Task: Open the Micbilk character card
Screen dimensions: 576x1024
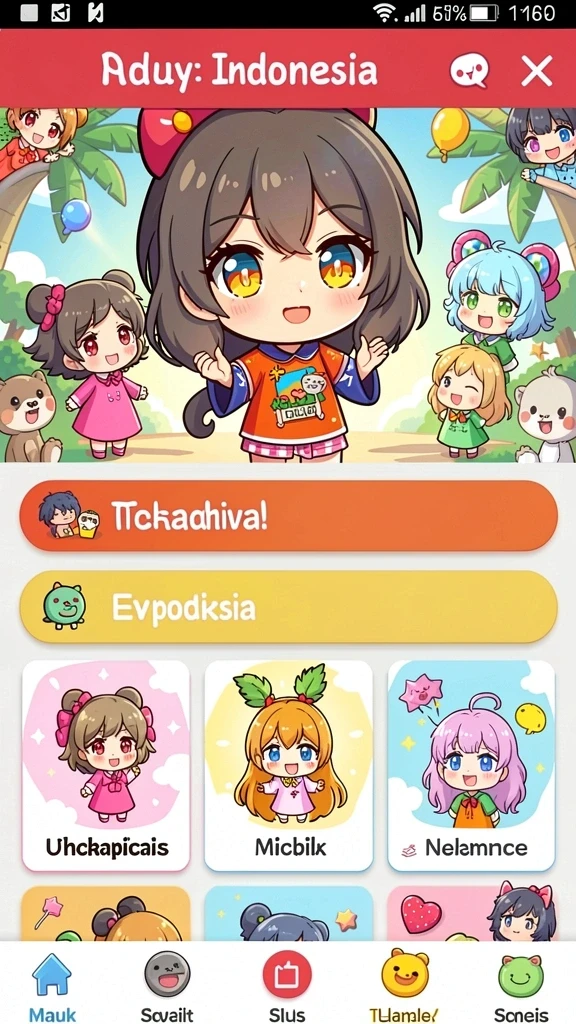Action: pos(289,765)
